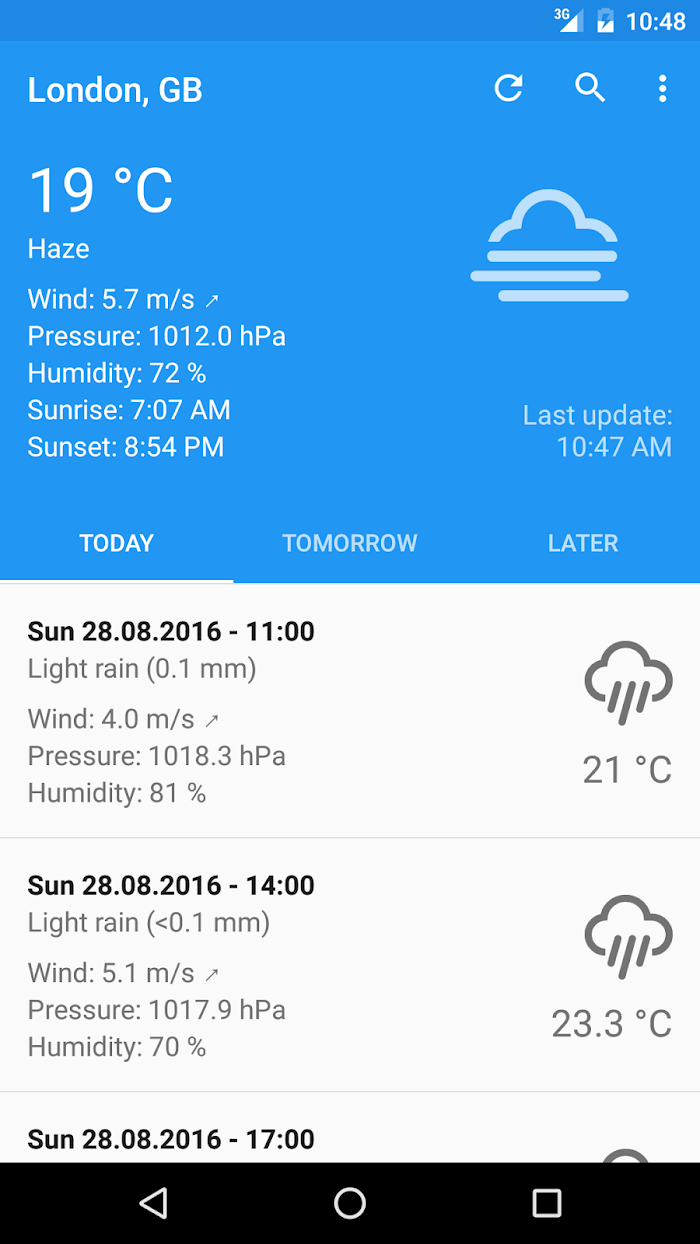Go to the home screen
This screenshot has height=1244, width=700.
(350, 1203)
